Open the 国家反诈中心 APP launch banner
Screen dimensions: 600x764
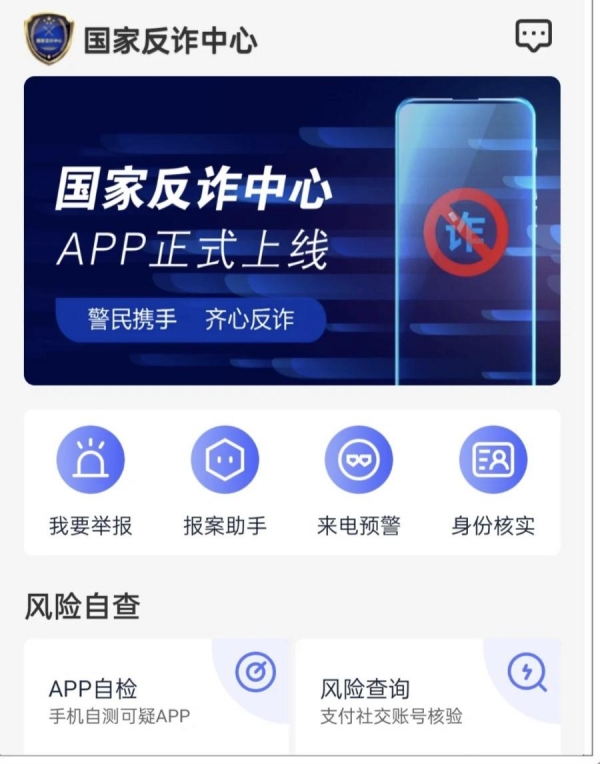pos(292,231)
